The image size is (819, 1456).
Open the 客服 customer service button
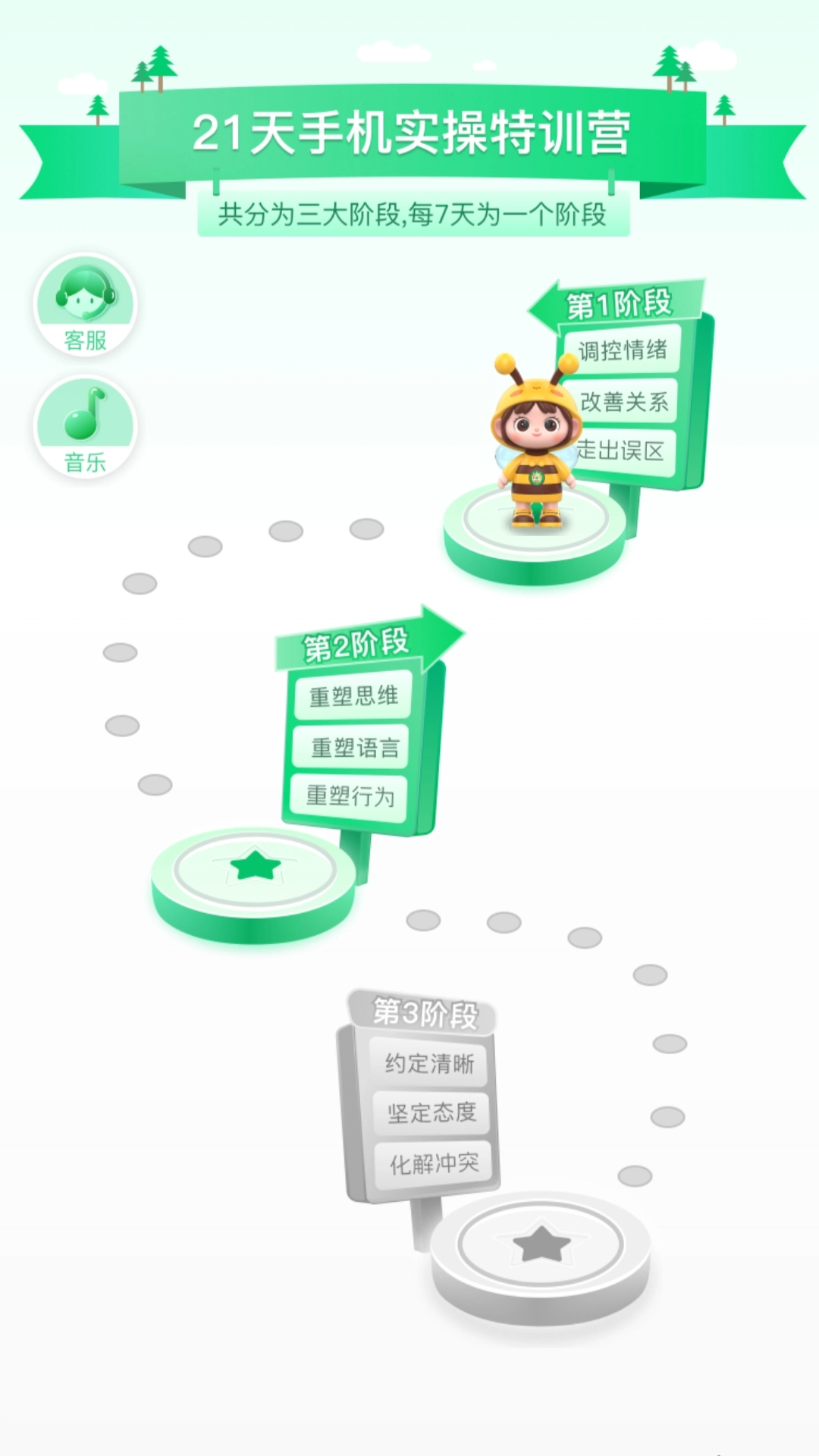click(x=85, y=305)
